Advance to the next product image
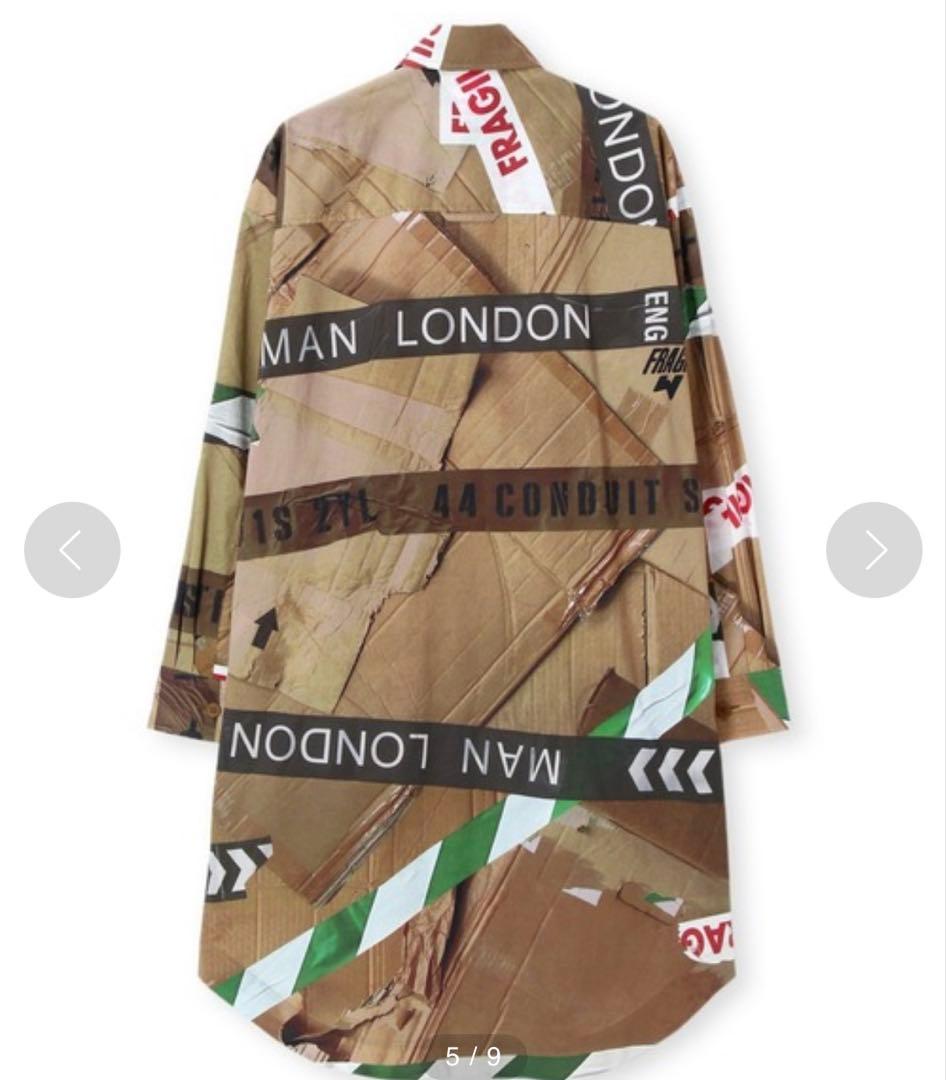Viewport: 946px width, 1080px height. tap(873, 550)
